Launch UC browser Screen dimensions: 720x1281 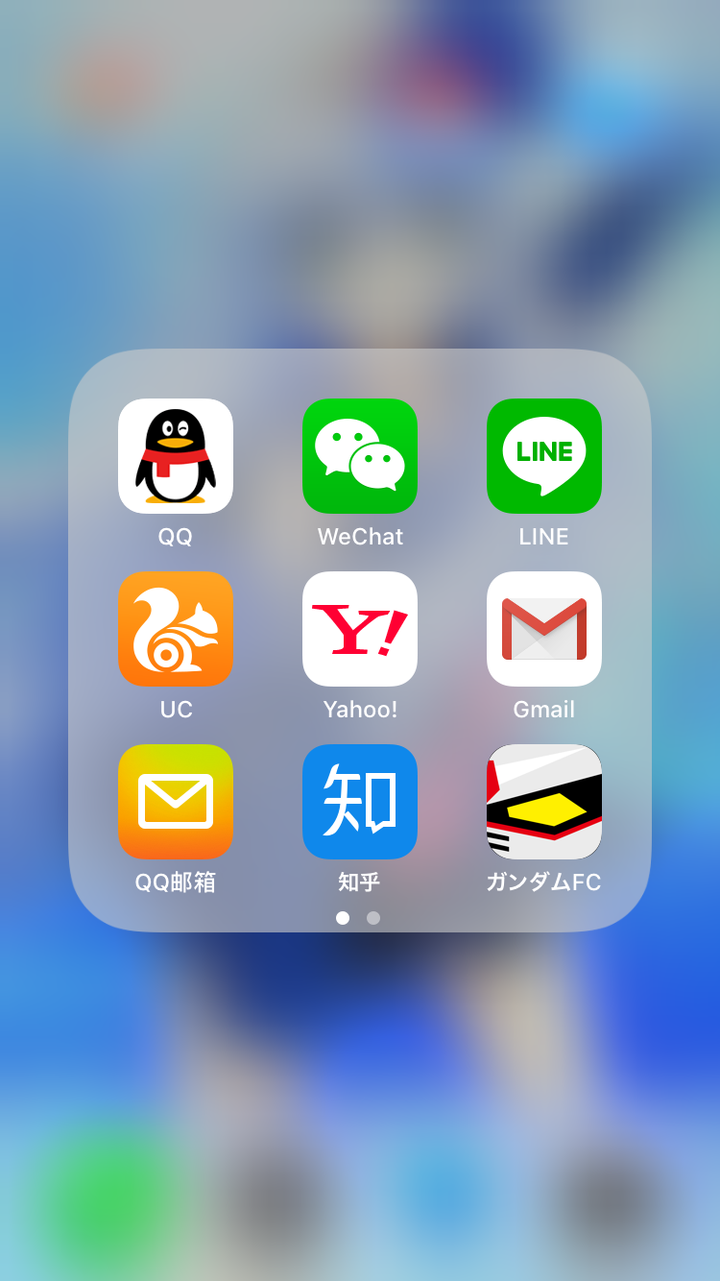click(x=175, y=629)
